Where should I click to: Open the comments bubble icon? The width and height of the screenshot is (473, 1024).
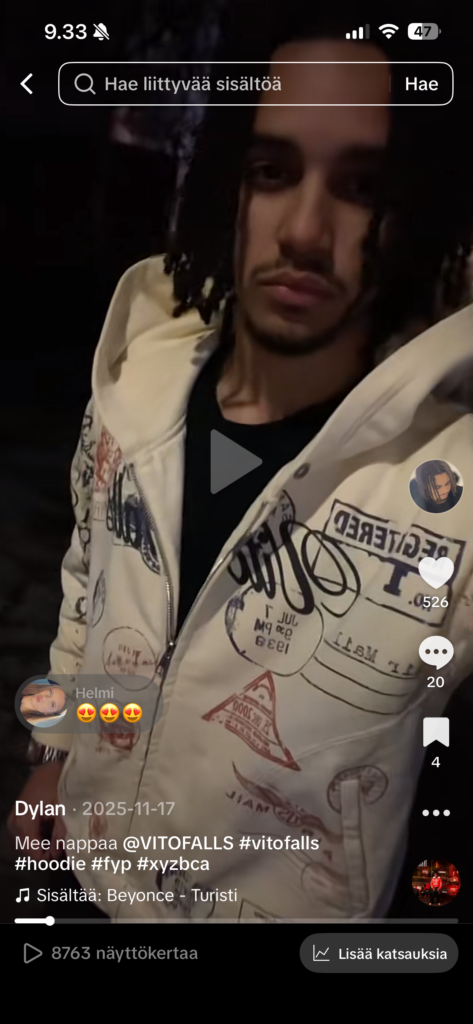tap(436, 652)
